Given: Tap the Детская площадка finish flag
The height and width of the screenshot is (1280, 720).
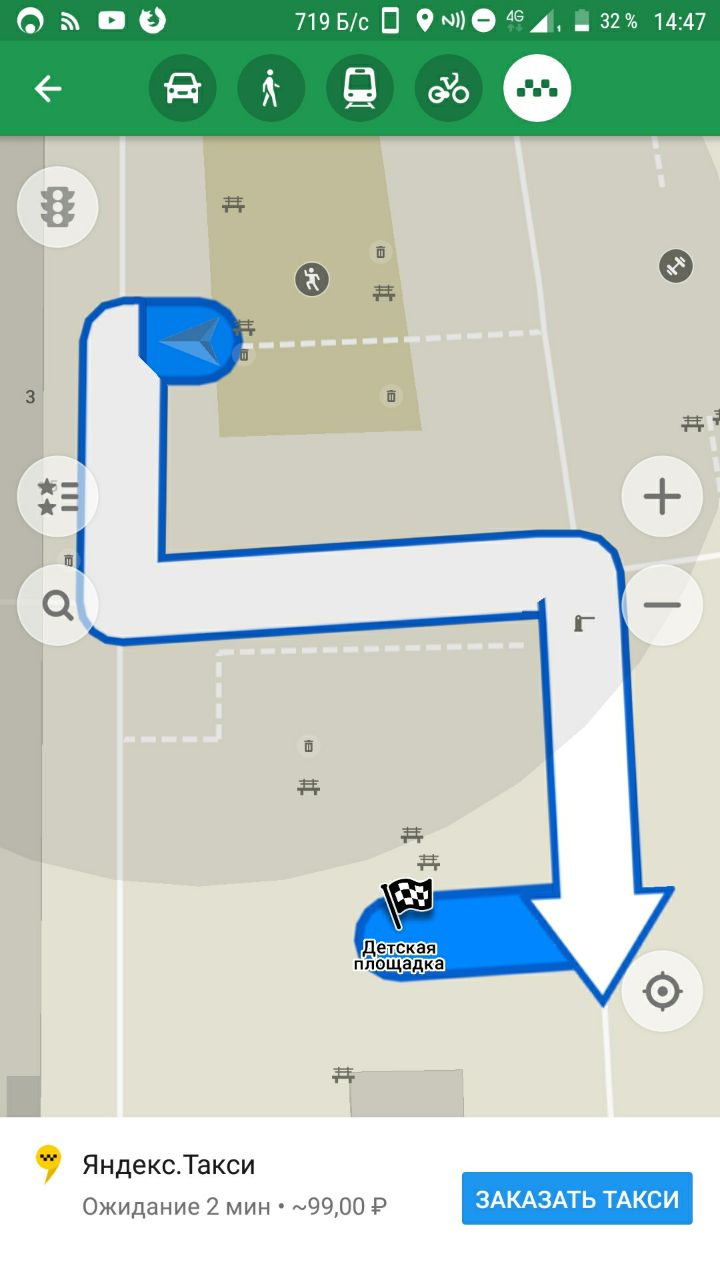Looking at the screenshot, I should 407,901.
